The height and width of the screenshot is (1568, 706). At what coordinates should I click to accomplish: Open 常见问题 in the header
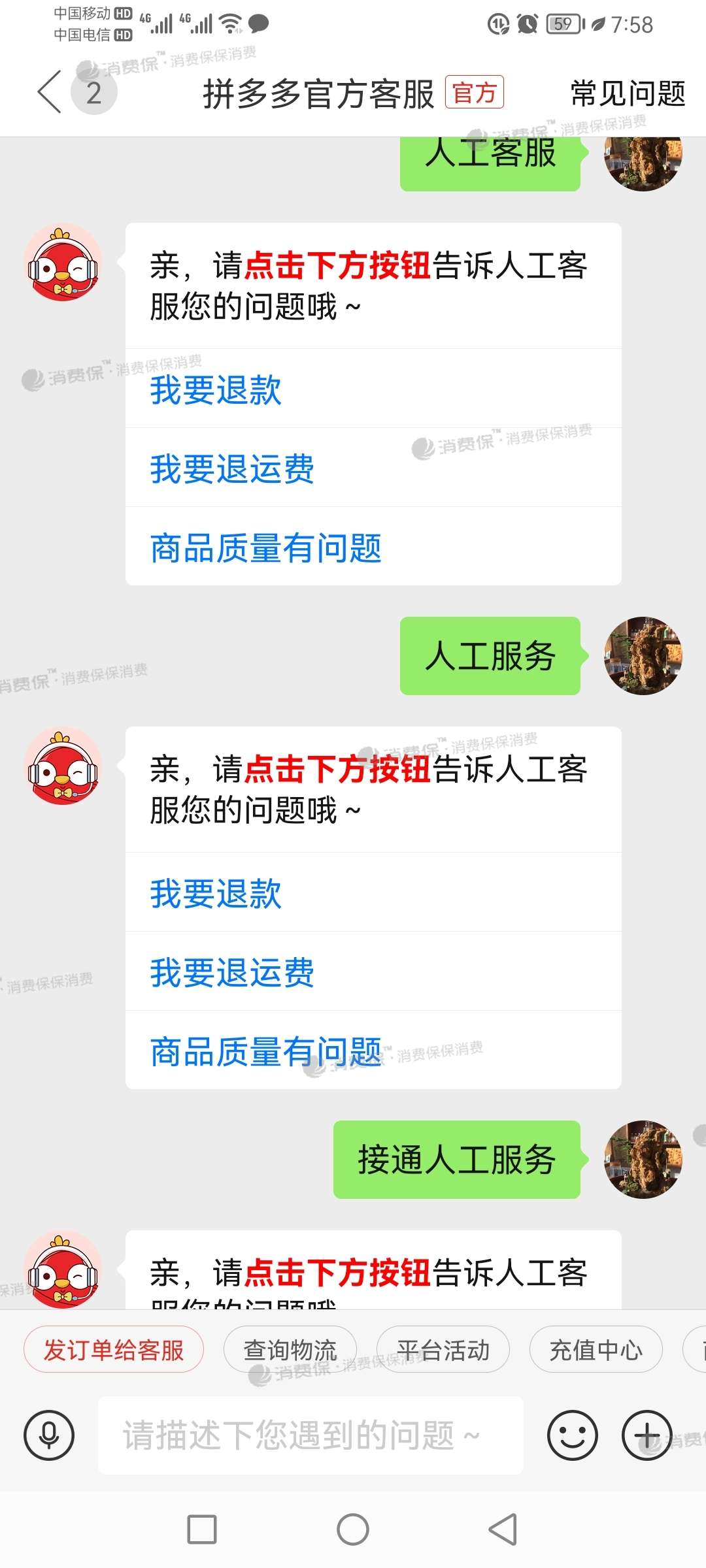coord(628,93)
